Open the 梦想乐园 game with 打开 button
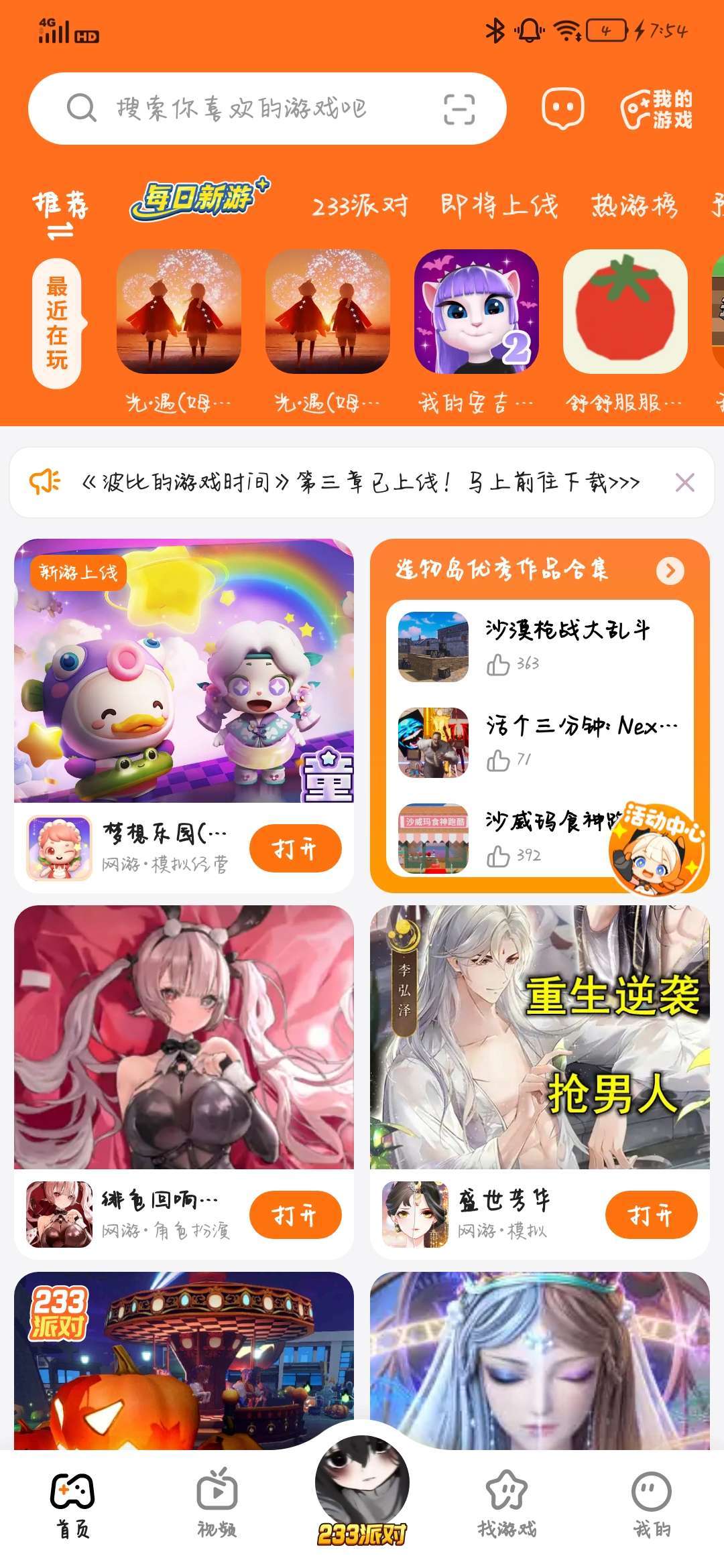724x1568 pixels. click(295, 848)
